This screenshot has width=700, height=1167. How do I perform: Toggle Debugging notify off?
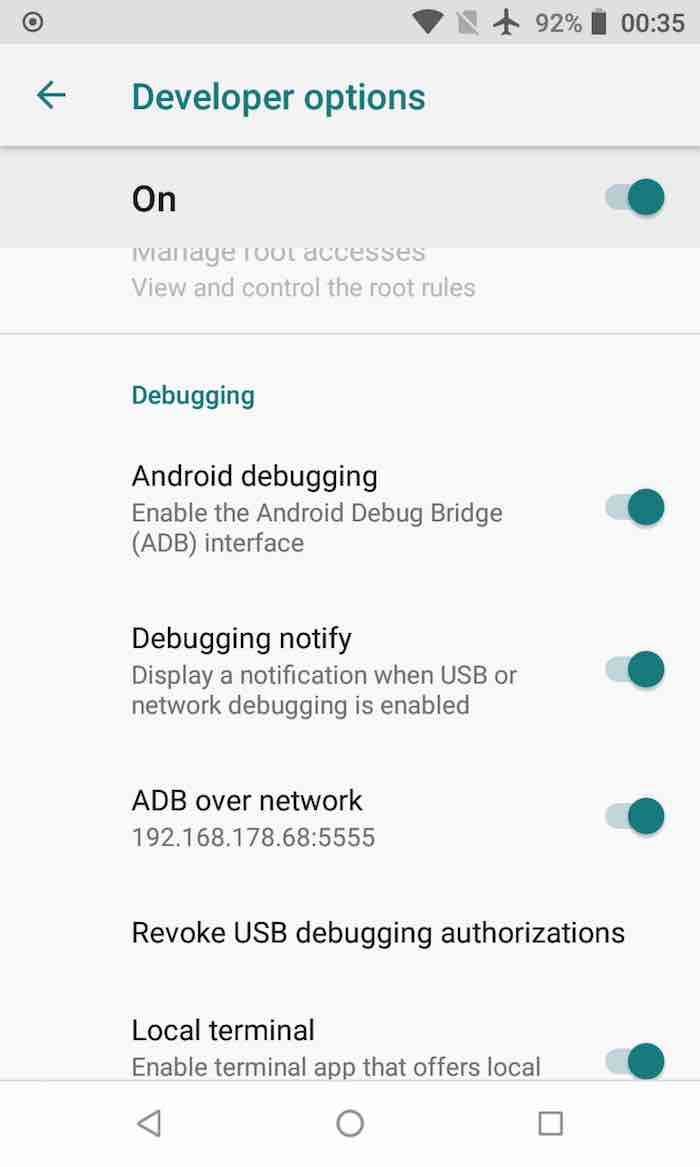coord(634,669)
